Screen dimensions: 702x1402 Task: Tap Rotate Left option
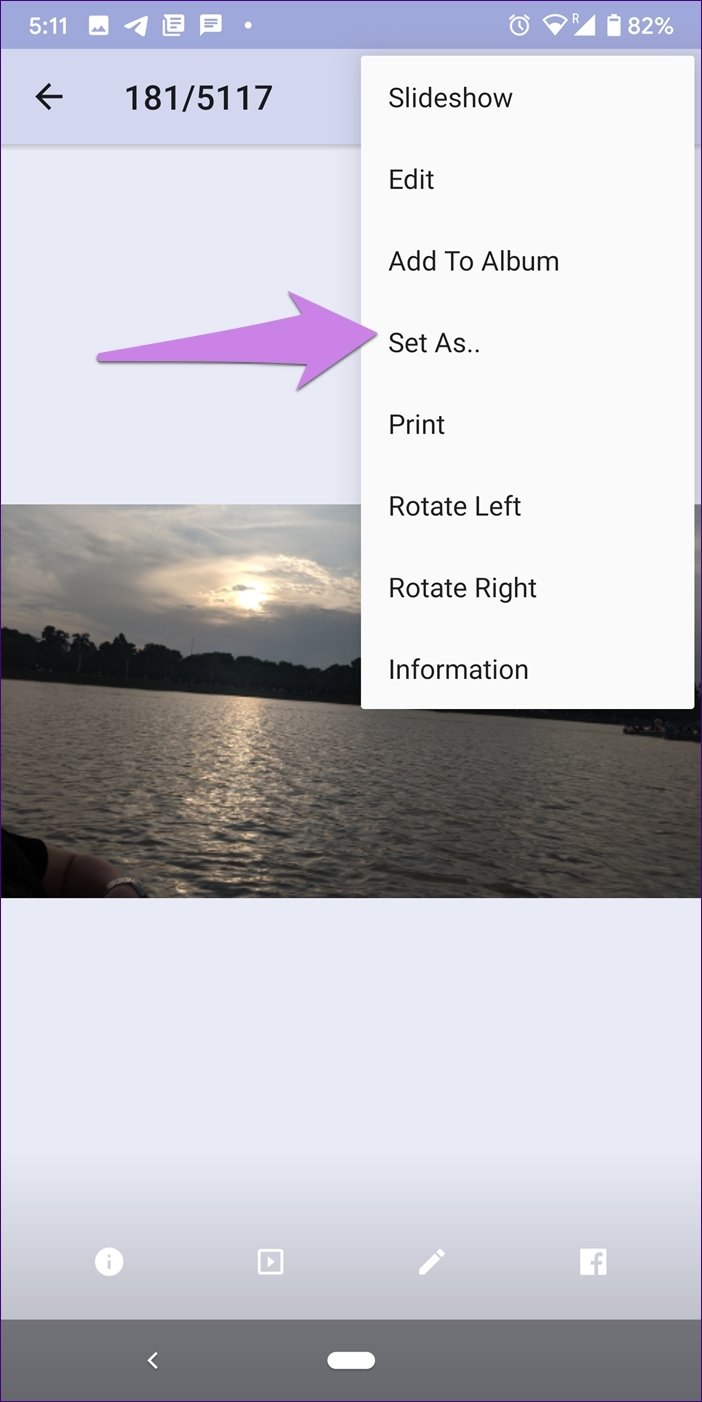click(454, 507)
